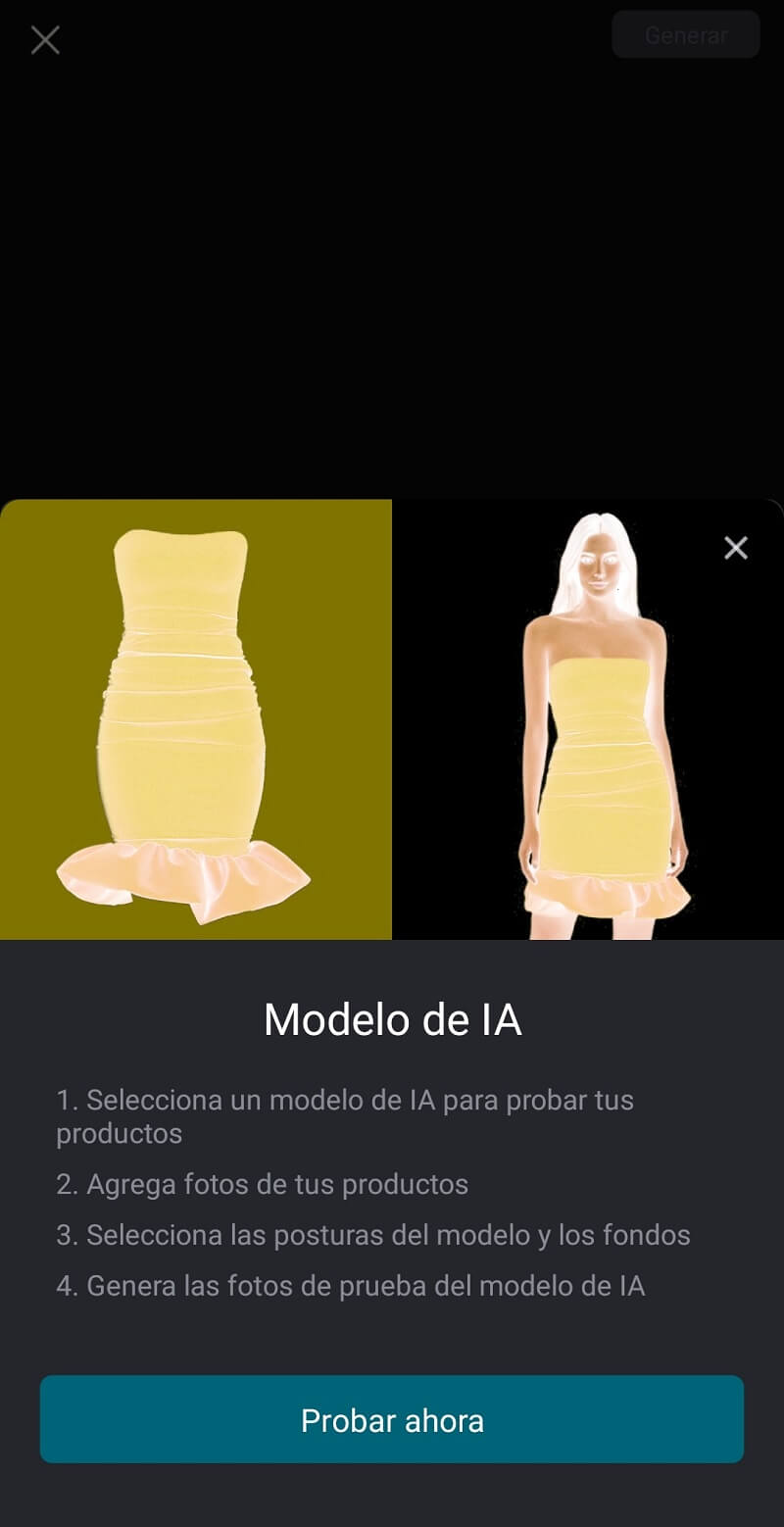
Task: Tap the 'Generar' button at top right
Action: coord(685,35)
